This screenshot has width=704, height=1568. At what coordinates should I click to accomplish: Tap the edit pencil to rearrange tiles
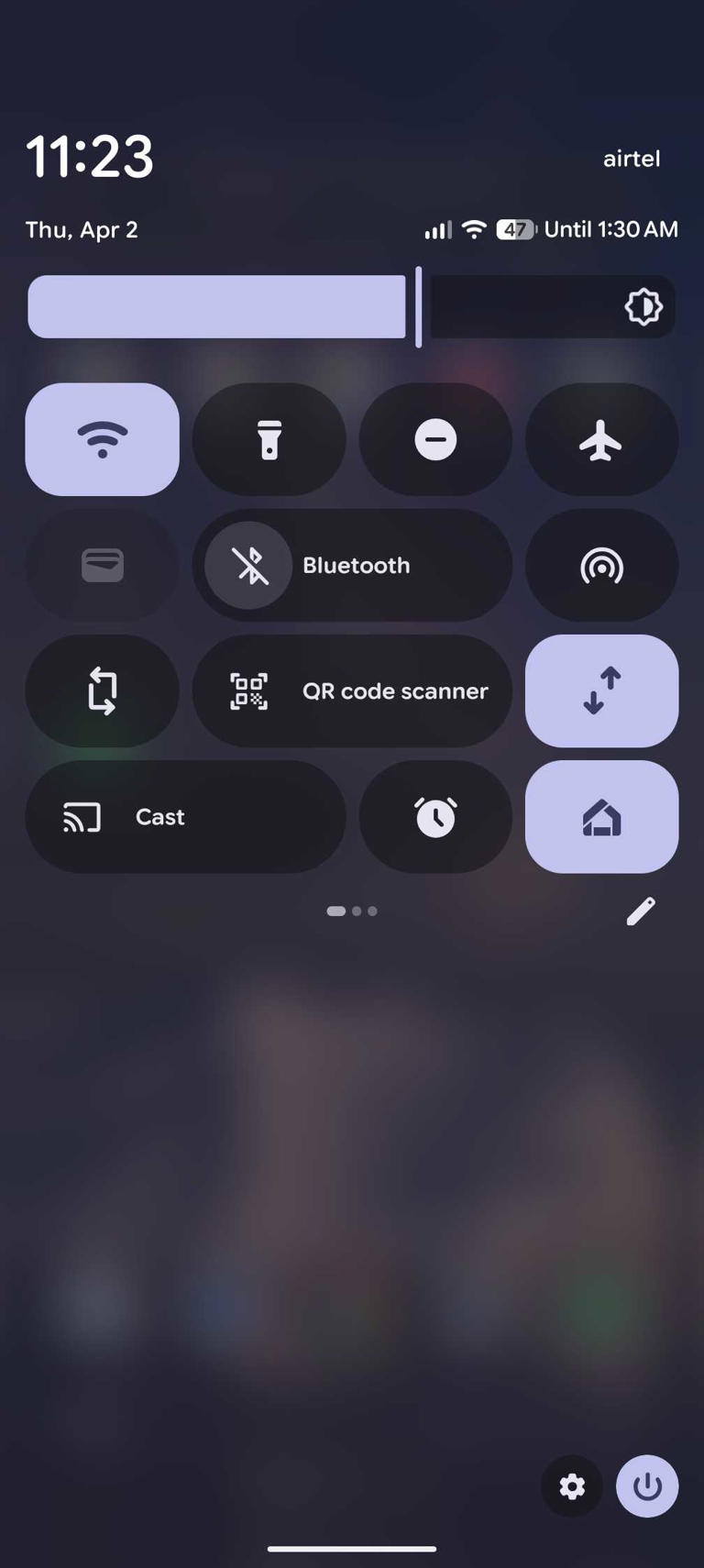click(641, 910)
